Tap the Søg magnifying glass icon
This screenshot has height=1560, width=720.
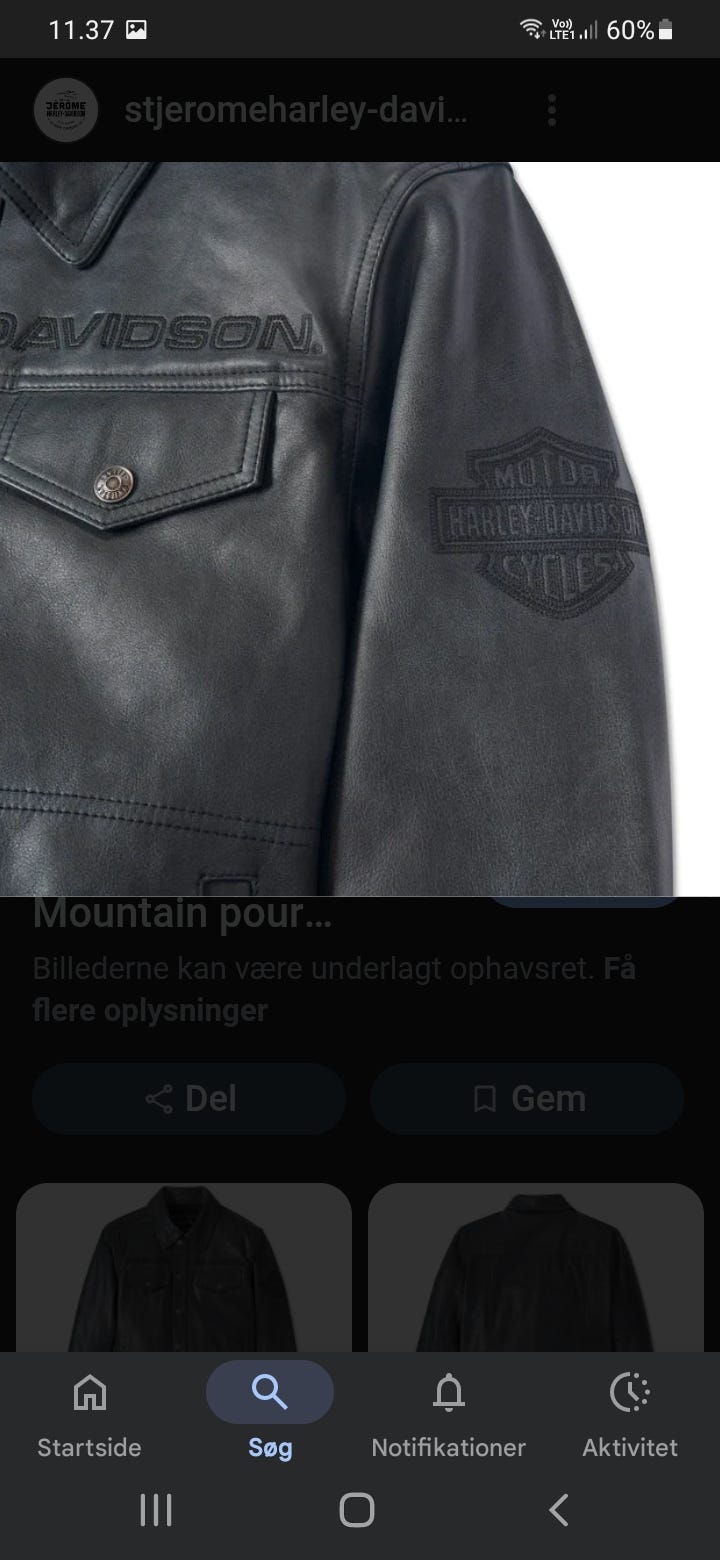coord(269,1391)
